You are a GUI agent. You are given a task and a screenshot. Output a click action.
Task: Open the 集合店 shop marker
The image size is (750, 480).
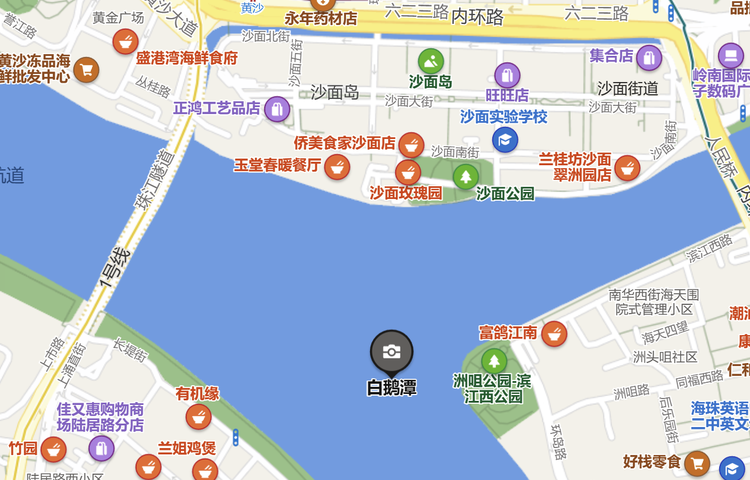[x=649, y=57]
